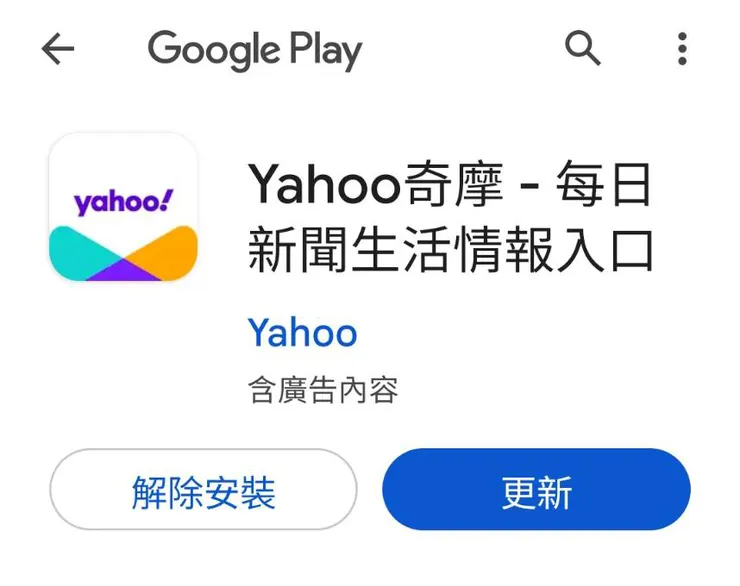Tap 更新 to update Yahoo奇摩
The image size is (740, 586).
tap(536, 490)
